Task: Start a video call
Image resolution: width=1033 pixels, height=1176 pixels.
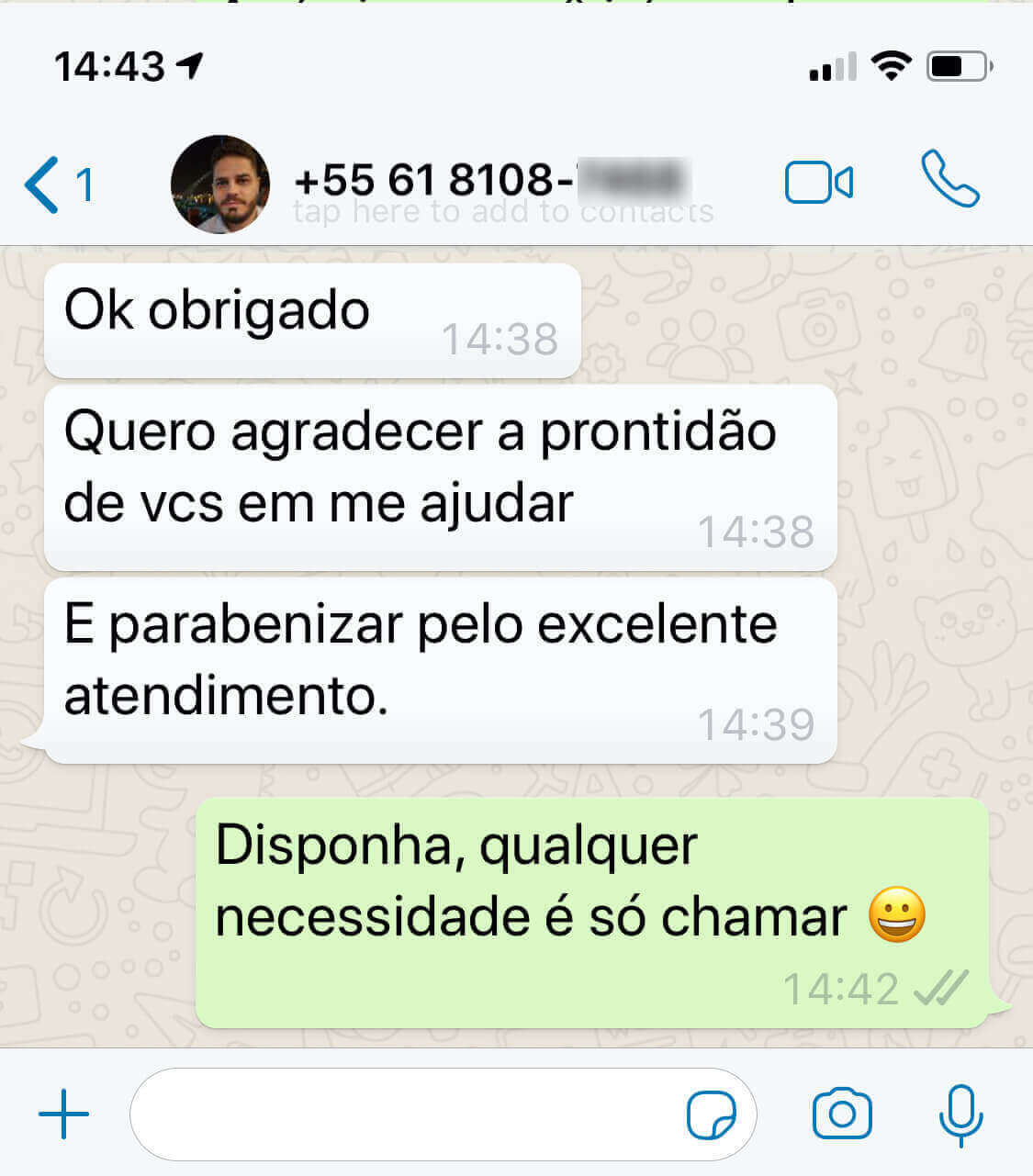Action: point(818,183)
